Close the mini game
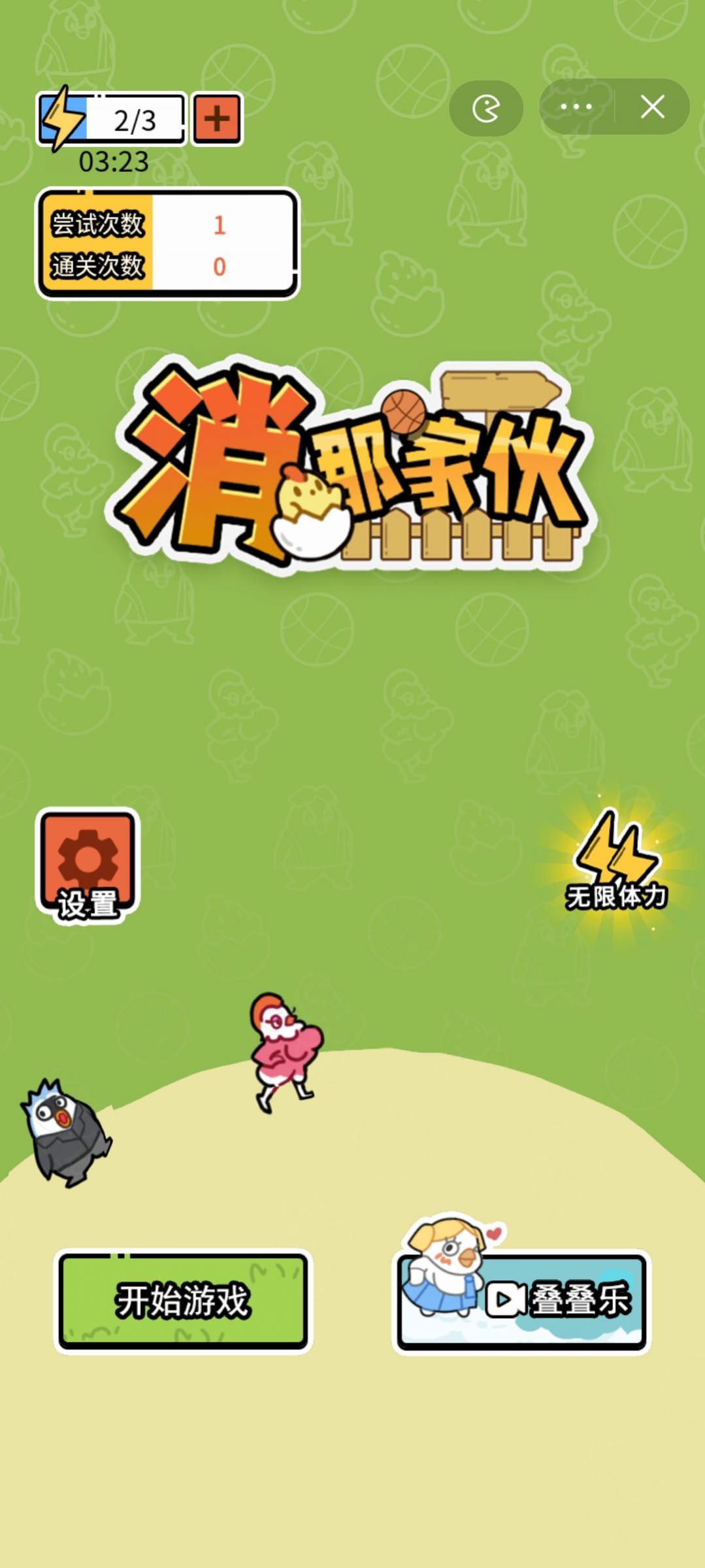705x1568 pixels. click(652, 107)
